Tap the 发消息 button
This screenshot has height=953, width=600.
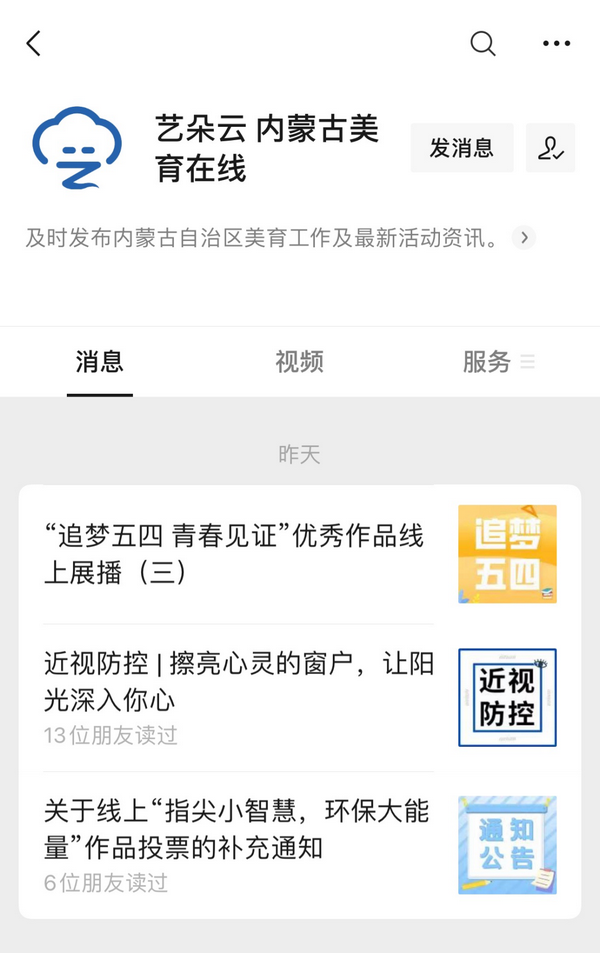[x=461, y=148]
